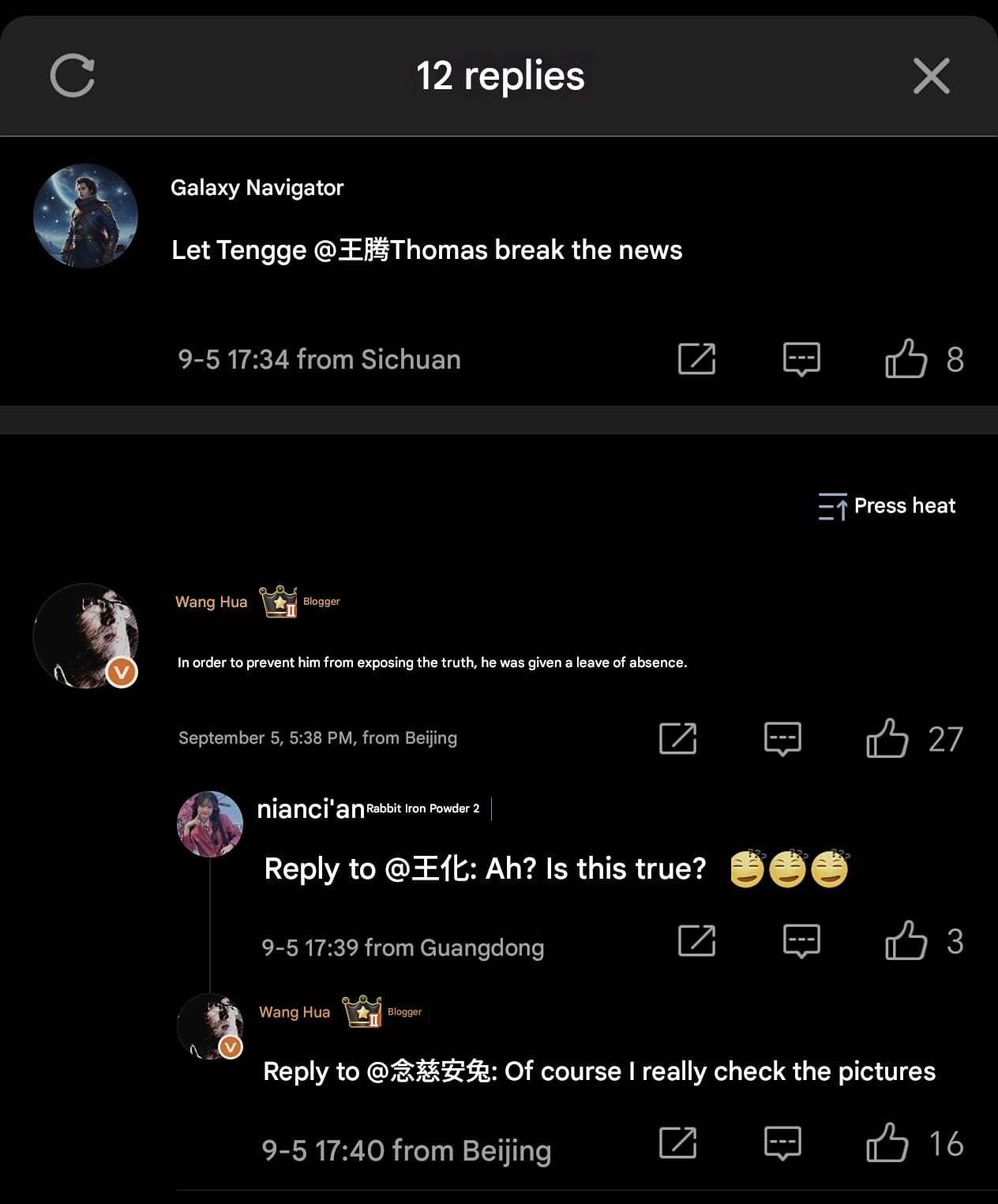Open Galaxy Navigator's profile picture
998x1204 pixels.
85,216
